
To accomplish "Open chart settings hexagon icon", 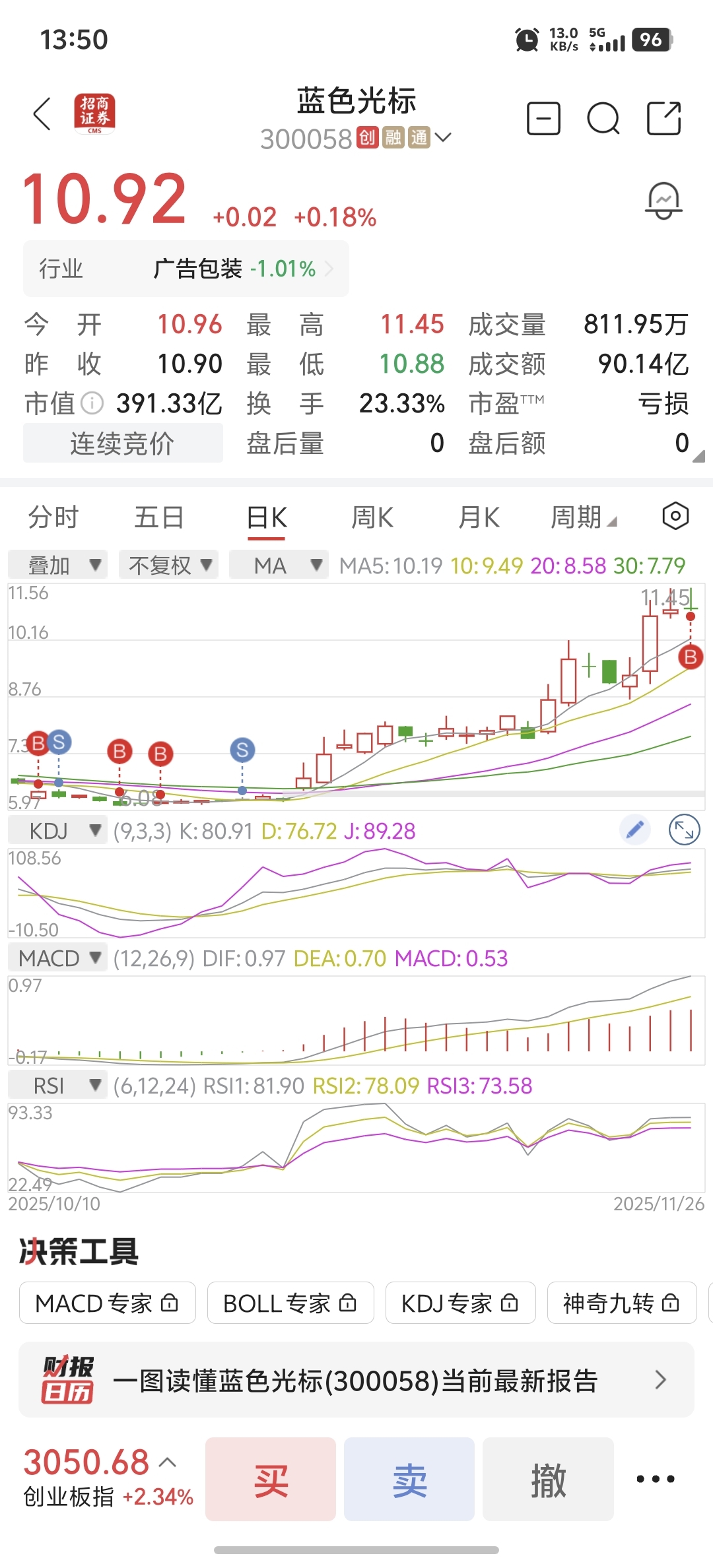I will pos(675,516).
